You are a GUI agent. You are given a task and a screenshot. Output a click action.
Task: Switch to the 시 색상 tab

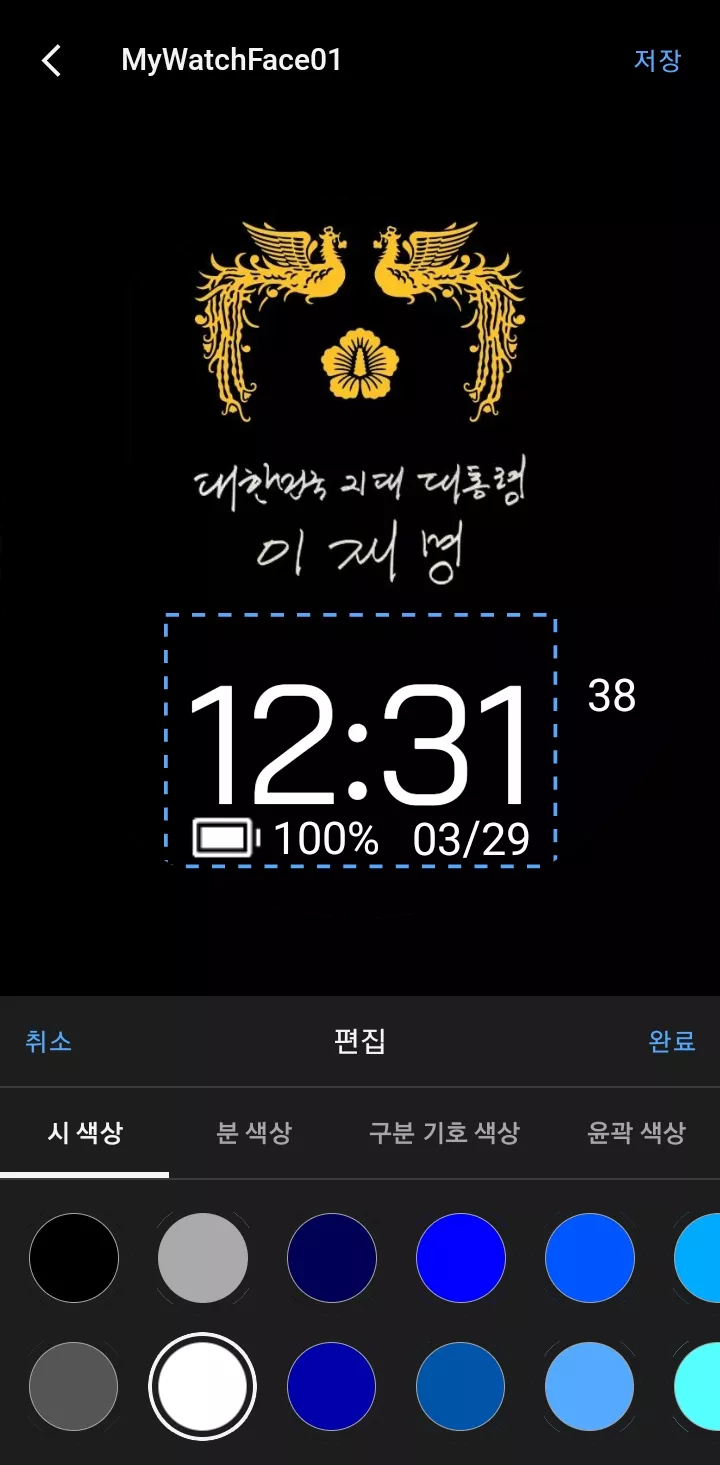(85, 1133)
